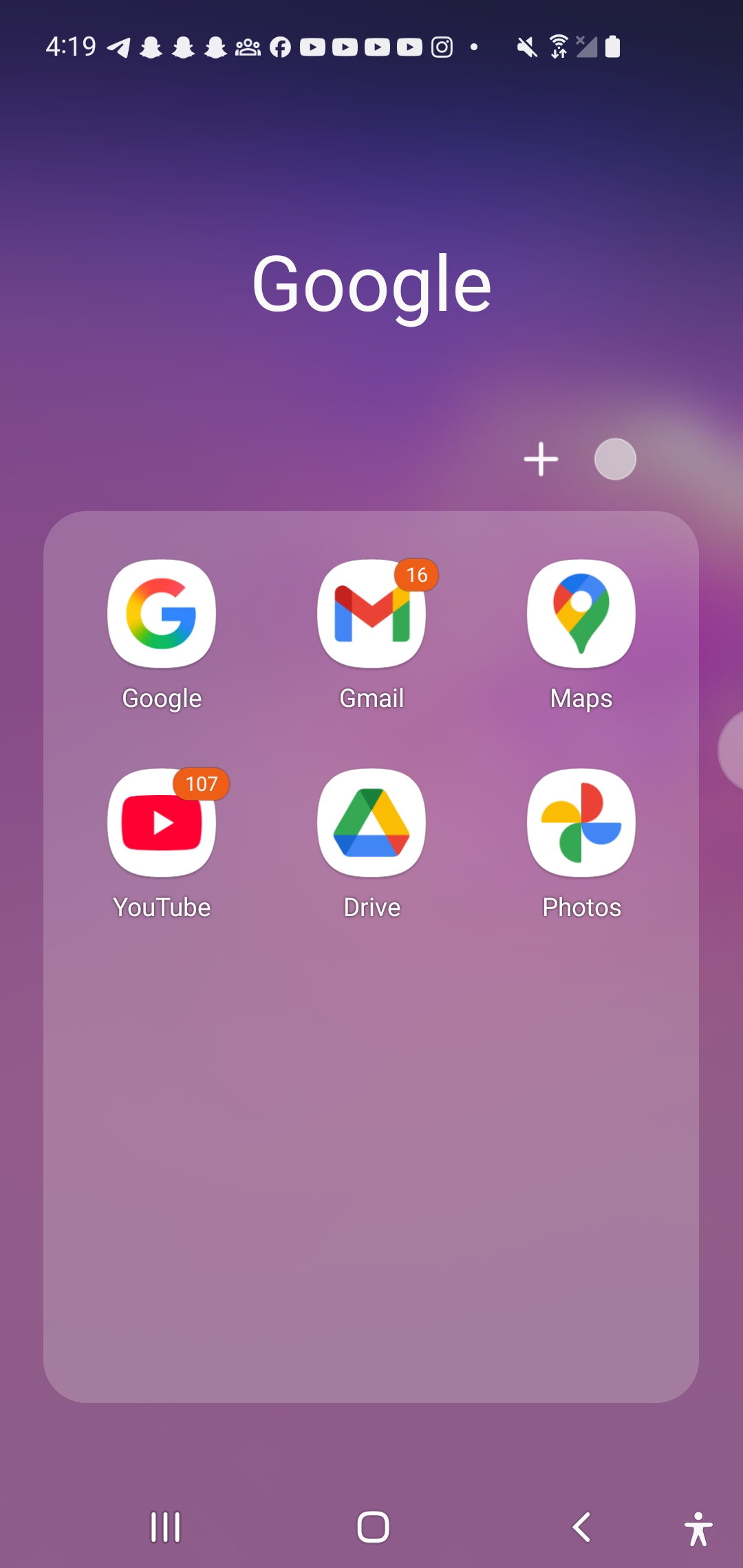Open Google Drive
Viewport: 743px width, 1568px height.
tap(371, 823)
